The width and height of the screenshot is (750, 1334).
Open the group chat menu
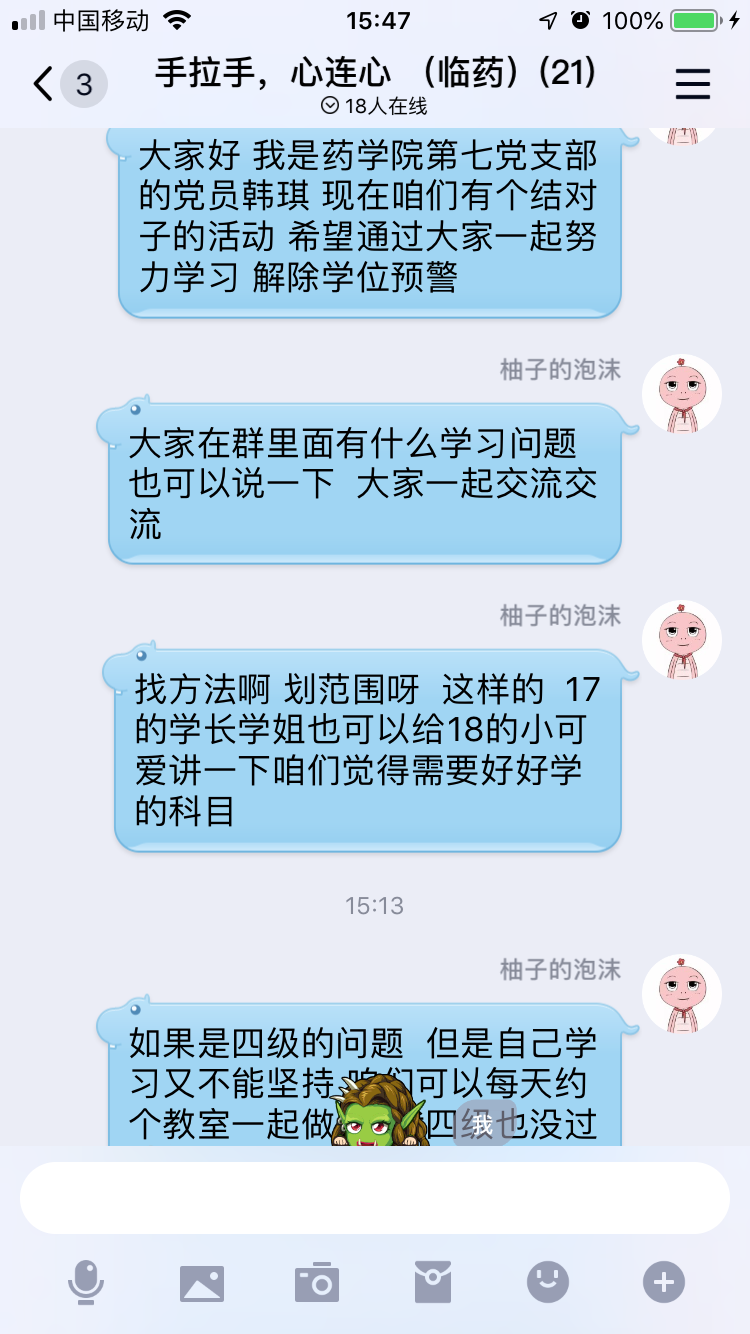[x=692, y=84]
